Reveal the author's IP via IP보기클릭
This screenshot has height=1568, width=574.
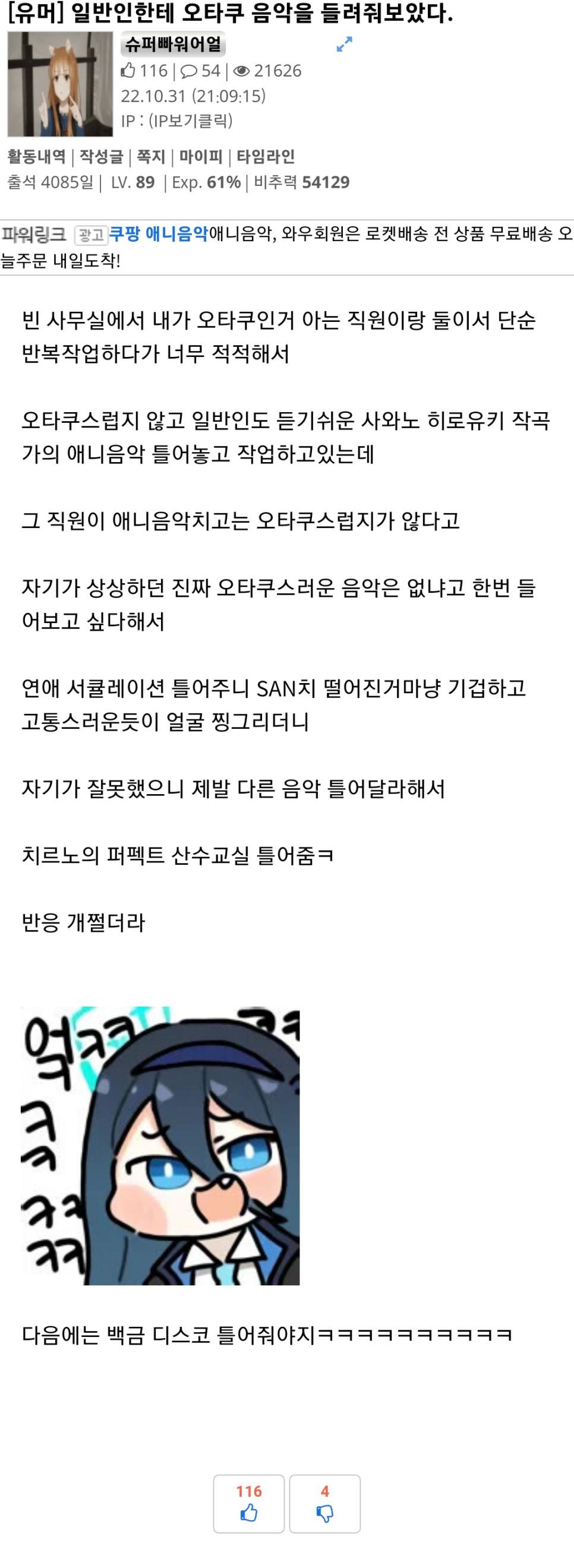[x=191, y=121]
